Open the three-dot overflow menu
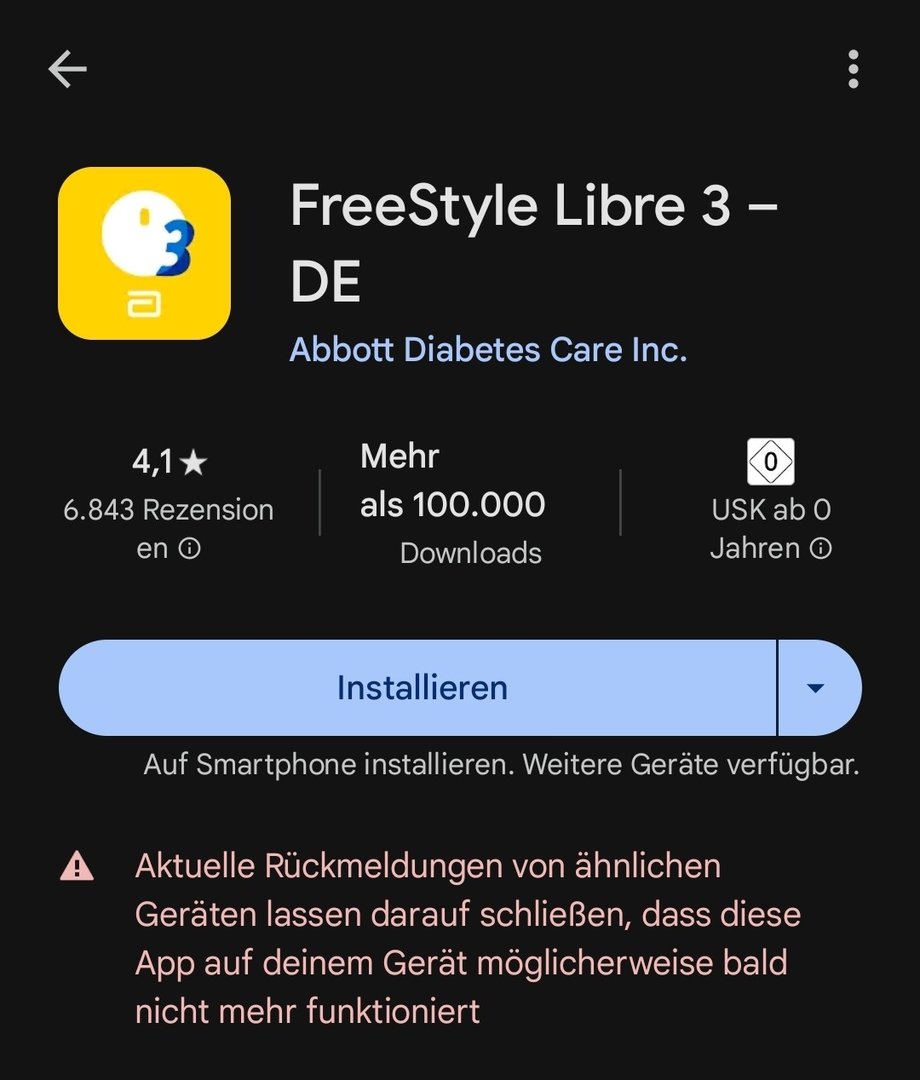The height and width of the screenshot is (1080, 920). pyautogui.click(x=852, y=69)
